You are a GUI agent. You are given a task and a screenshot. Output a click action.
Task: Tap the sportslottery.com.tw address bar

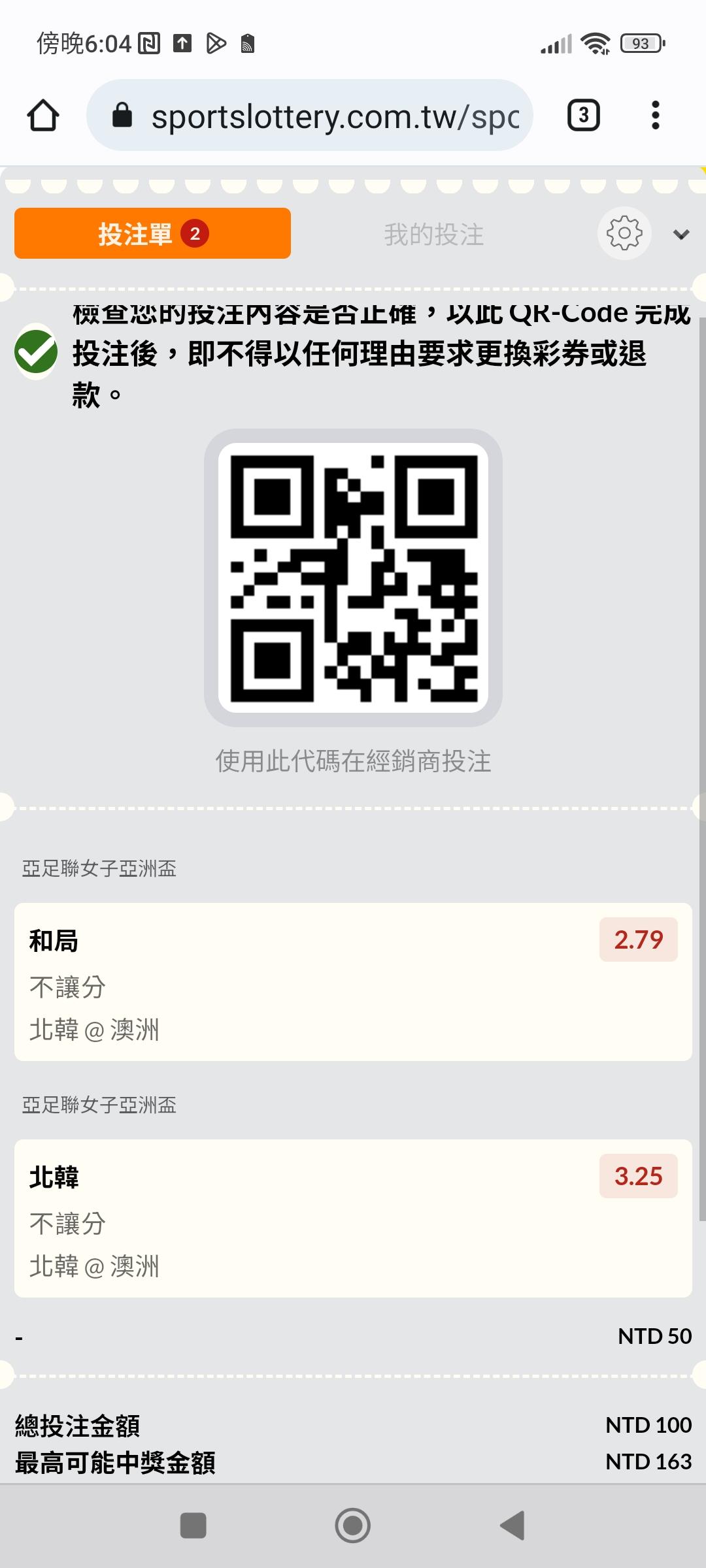point(310,116)
